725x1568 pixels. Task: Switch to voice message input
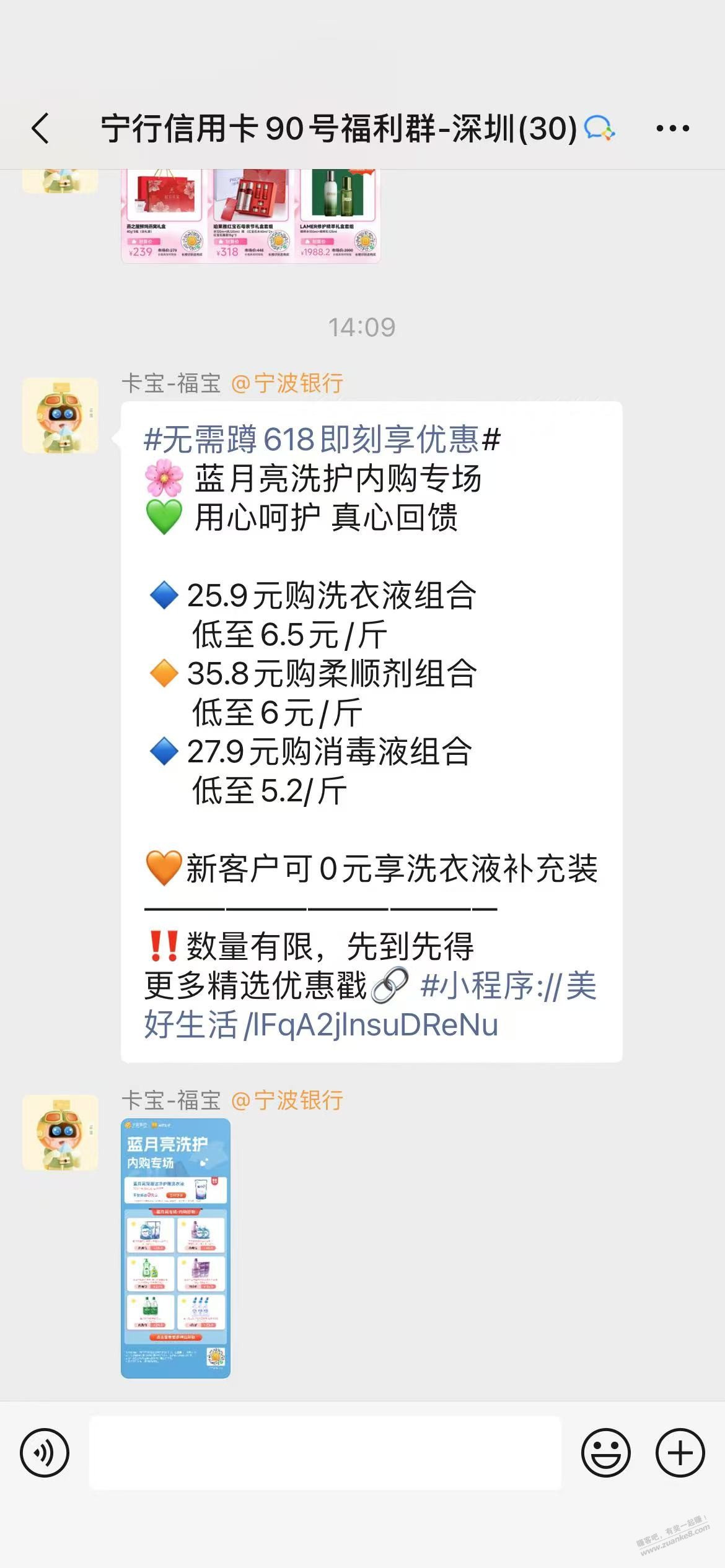point(45,1453)
